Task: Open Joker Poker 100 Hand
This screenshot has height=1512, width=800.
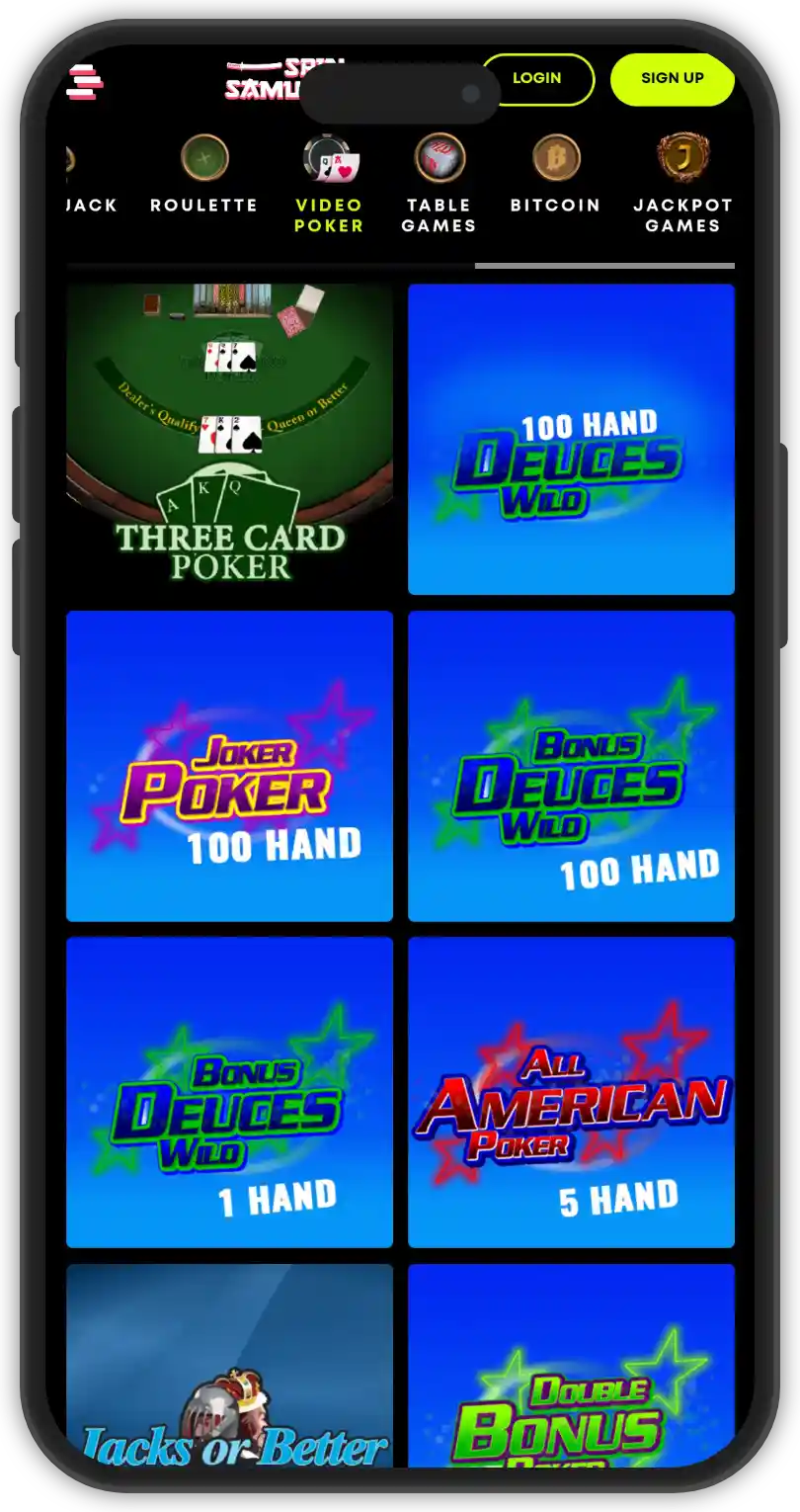Action: 229,765
